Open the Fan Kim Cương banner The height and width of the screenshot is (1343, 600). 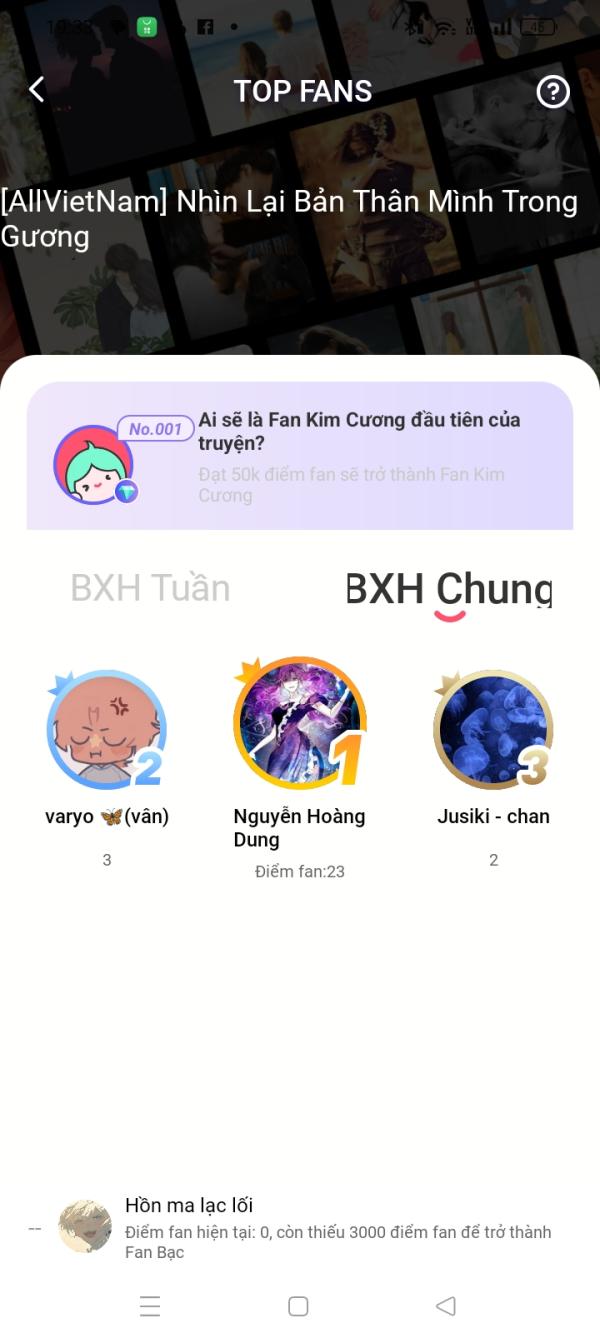299,455
